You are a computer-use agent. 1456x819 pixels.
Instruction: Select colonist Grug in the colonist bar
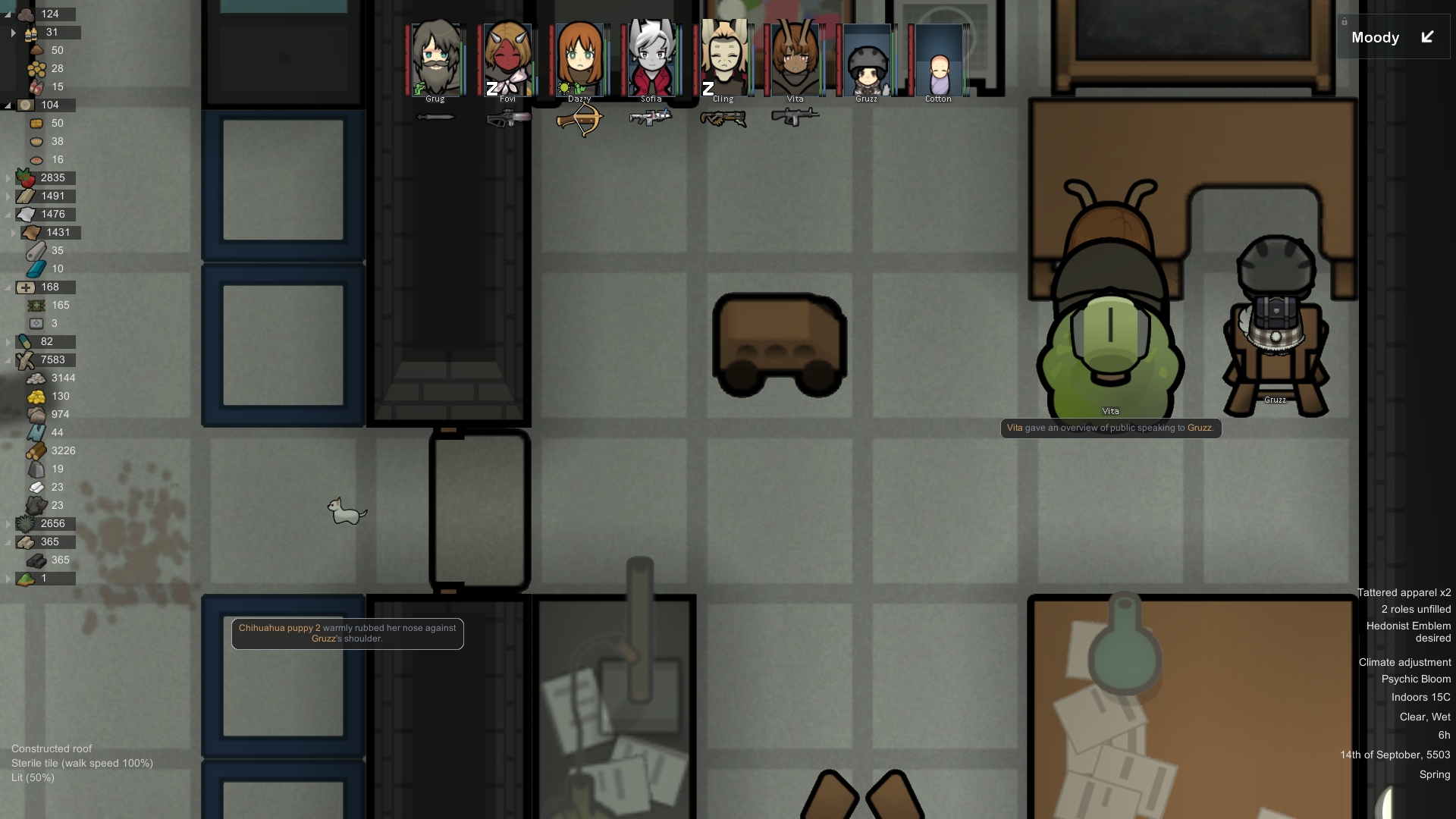coord(435,61)
